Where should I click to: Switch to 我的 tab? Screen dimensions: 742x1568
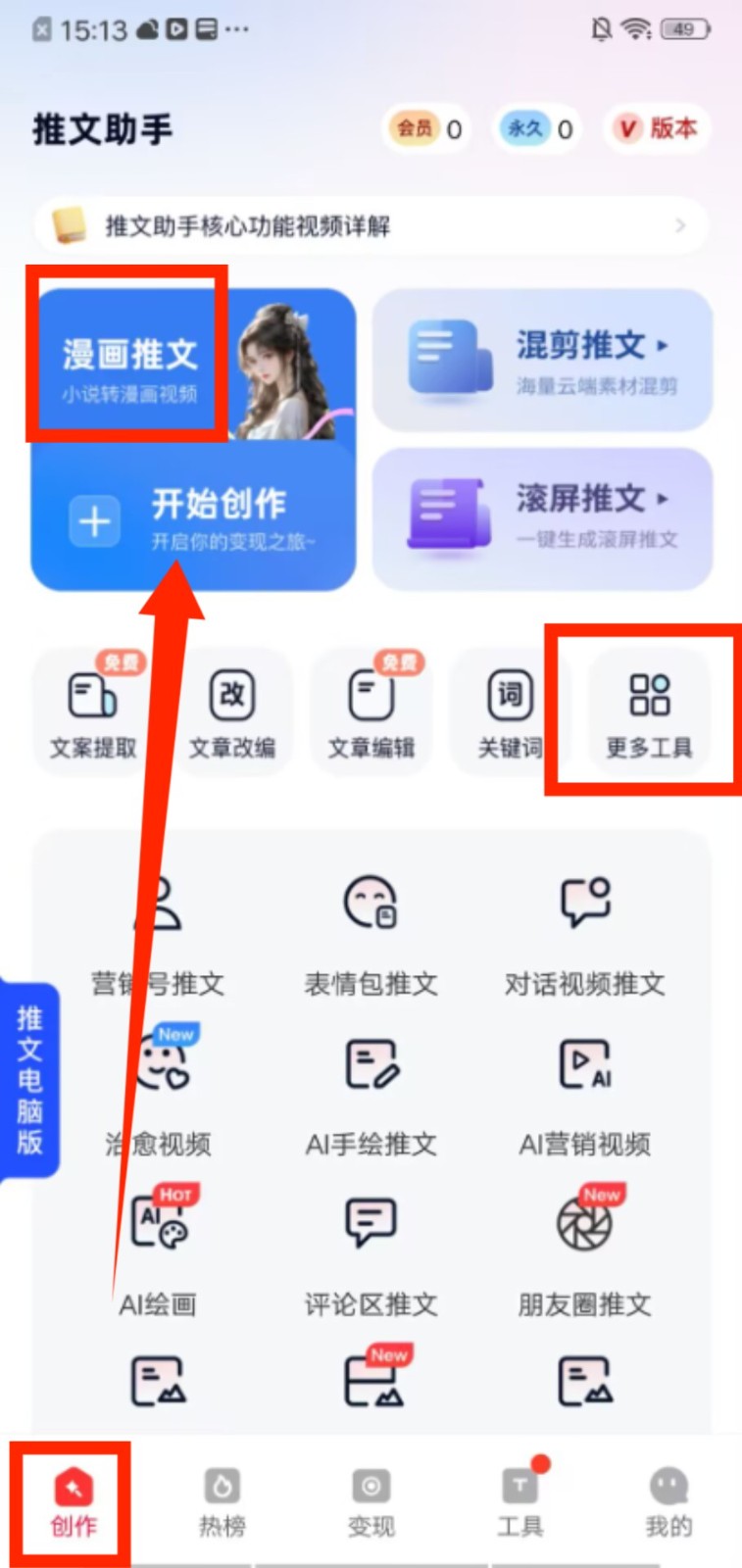pos(668,1501)
